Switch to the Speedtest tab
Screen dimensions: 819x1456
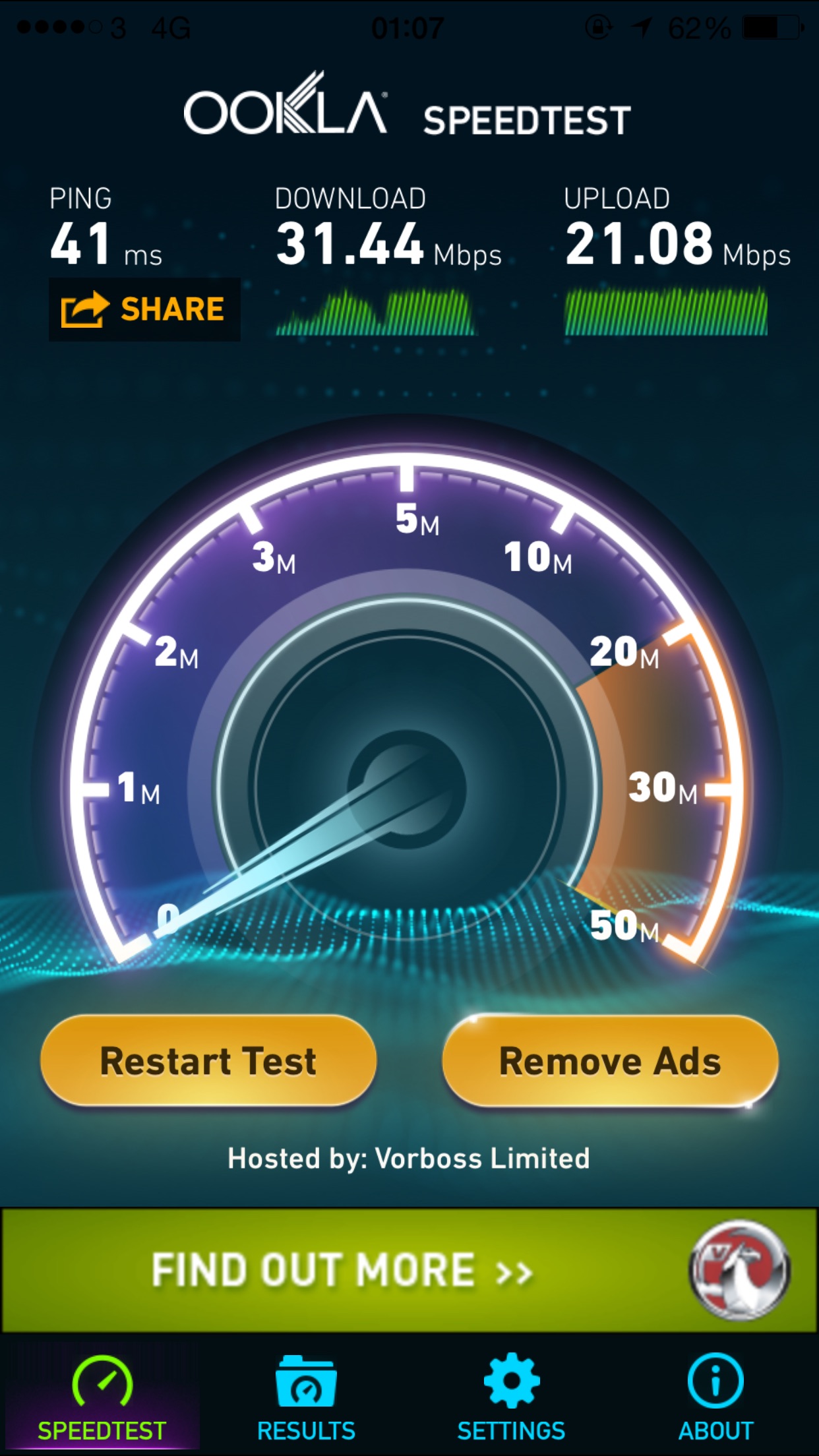(102, 1398)
